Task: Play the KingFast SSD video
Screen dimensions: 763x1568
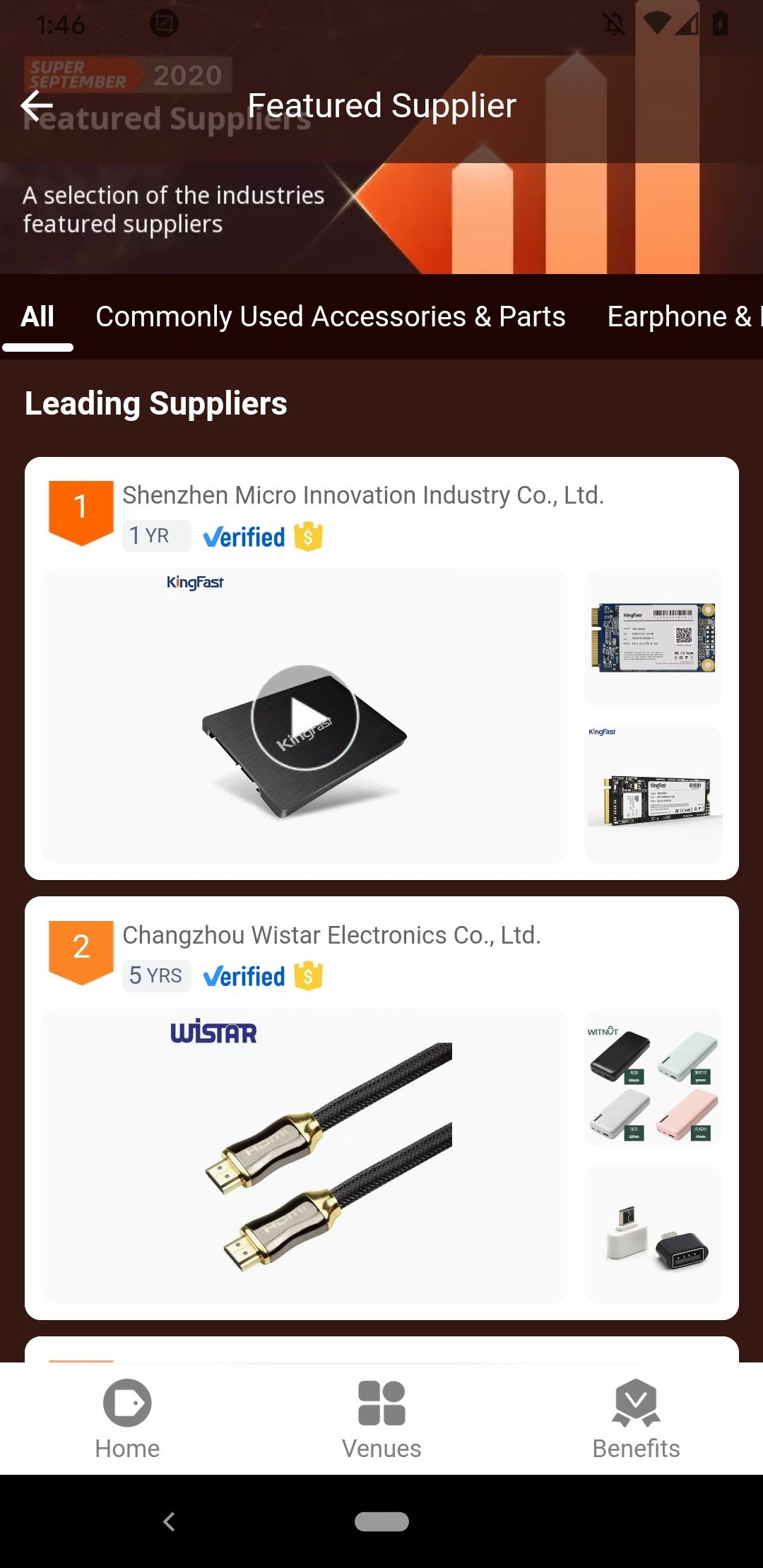Action: (x=304, y=717)
